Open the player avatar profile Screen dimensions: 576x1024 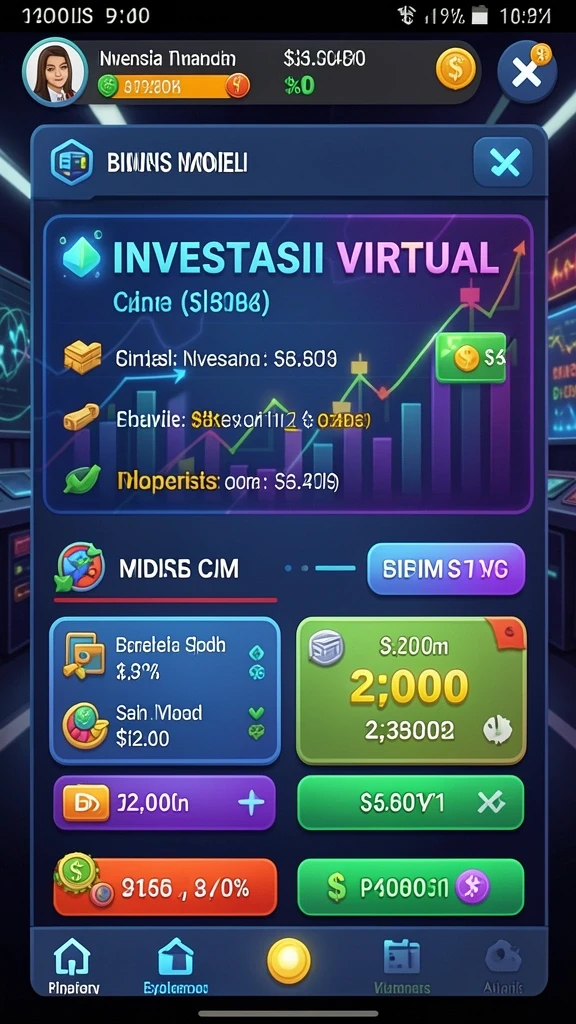point(56,71)
